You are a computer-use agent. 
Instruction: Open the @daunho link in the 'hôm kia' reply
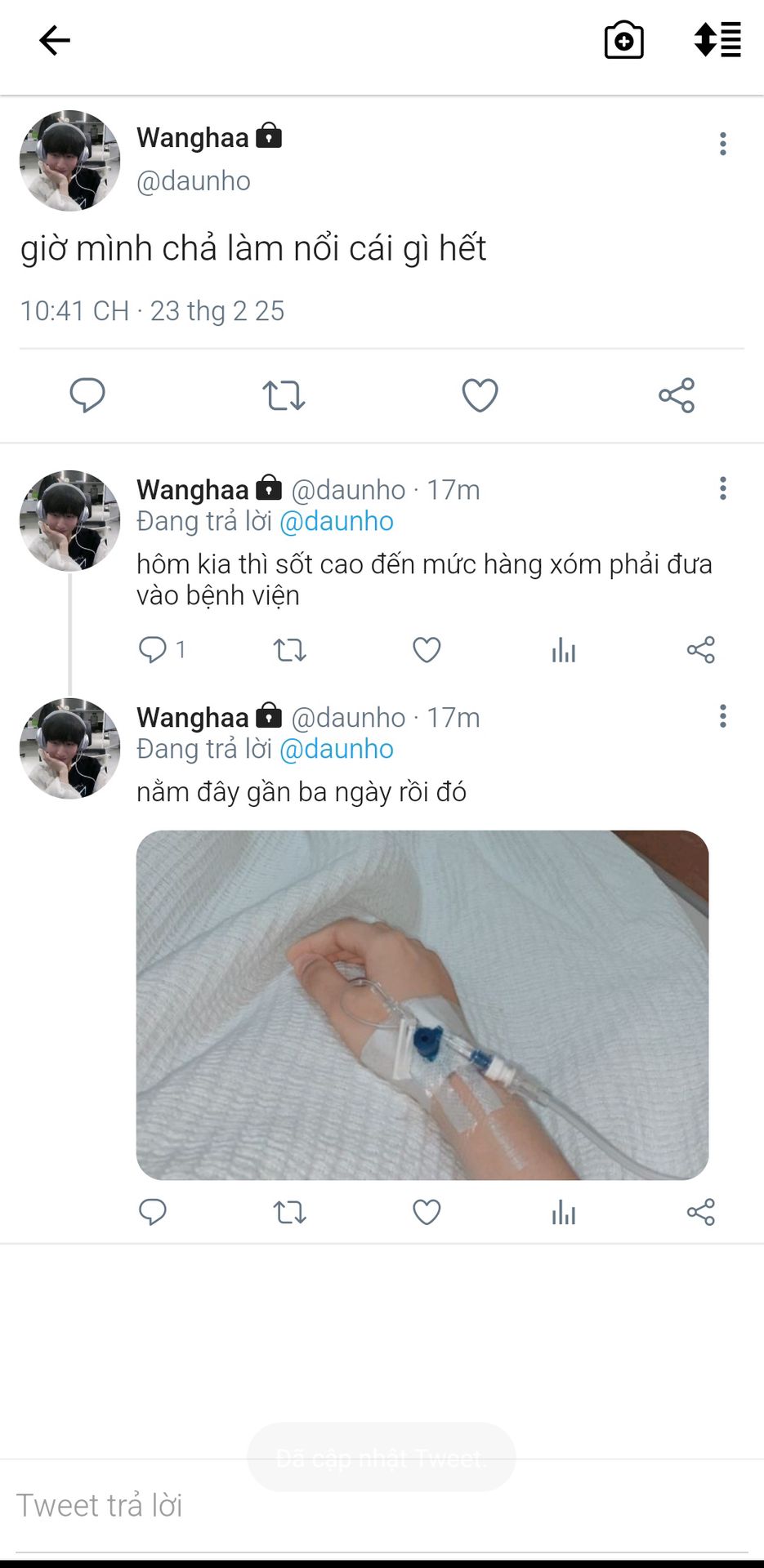click(337, 521)
